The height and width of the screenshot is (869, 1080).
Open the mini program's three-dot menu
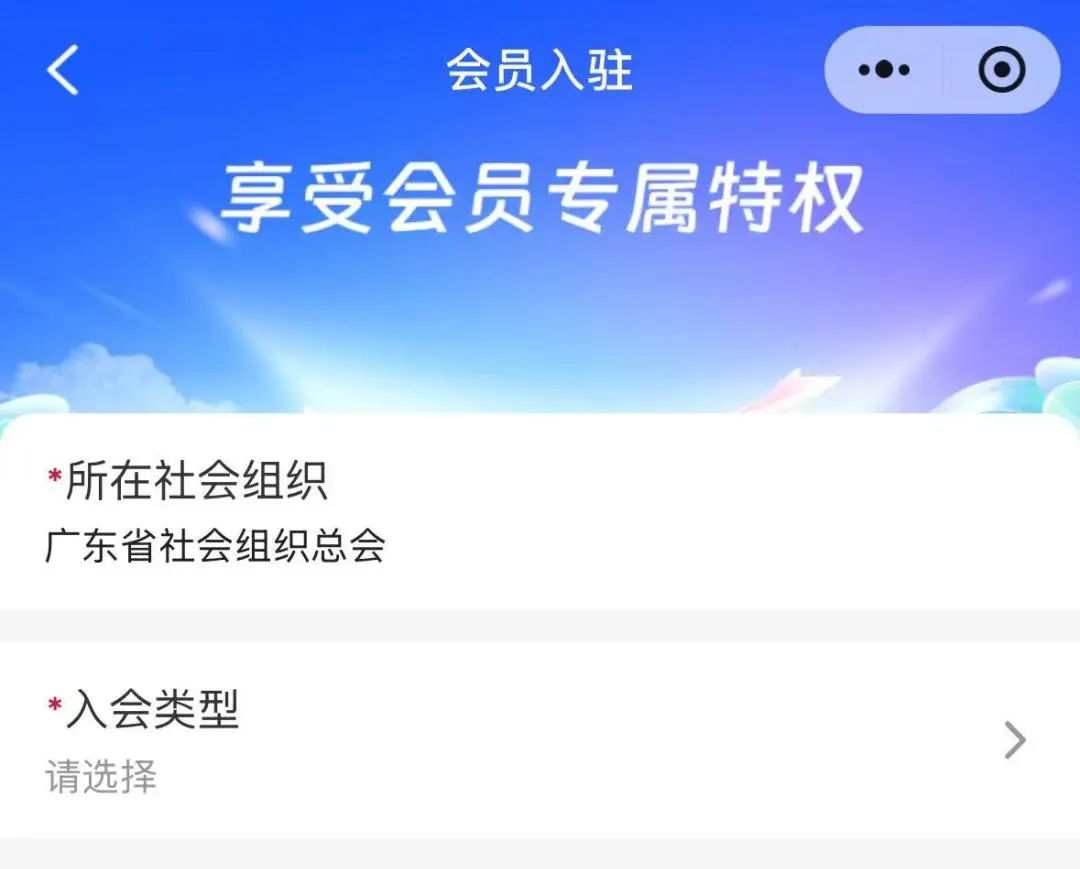[884, 70]
